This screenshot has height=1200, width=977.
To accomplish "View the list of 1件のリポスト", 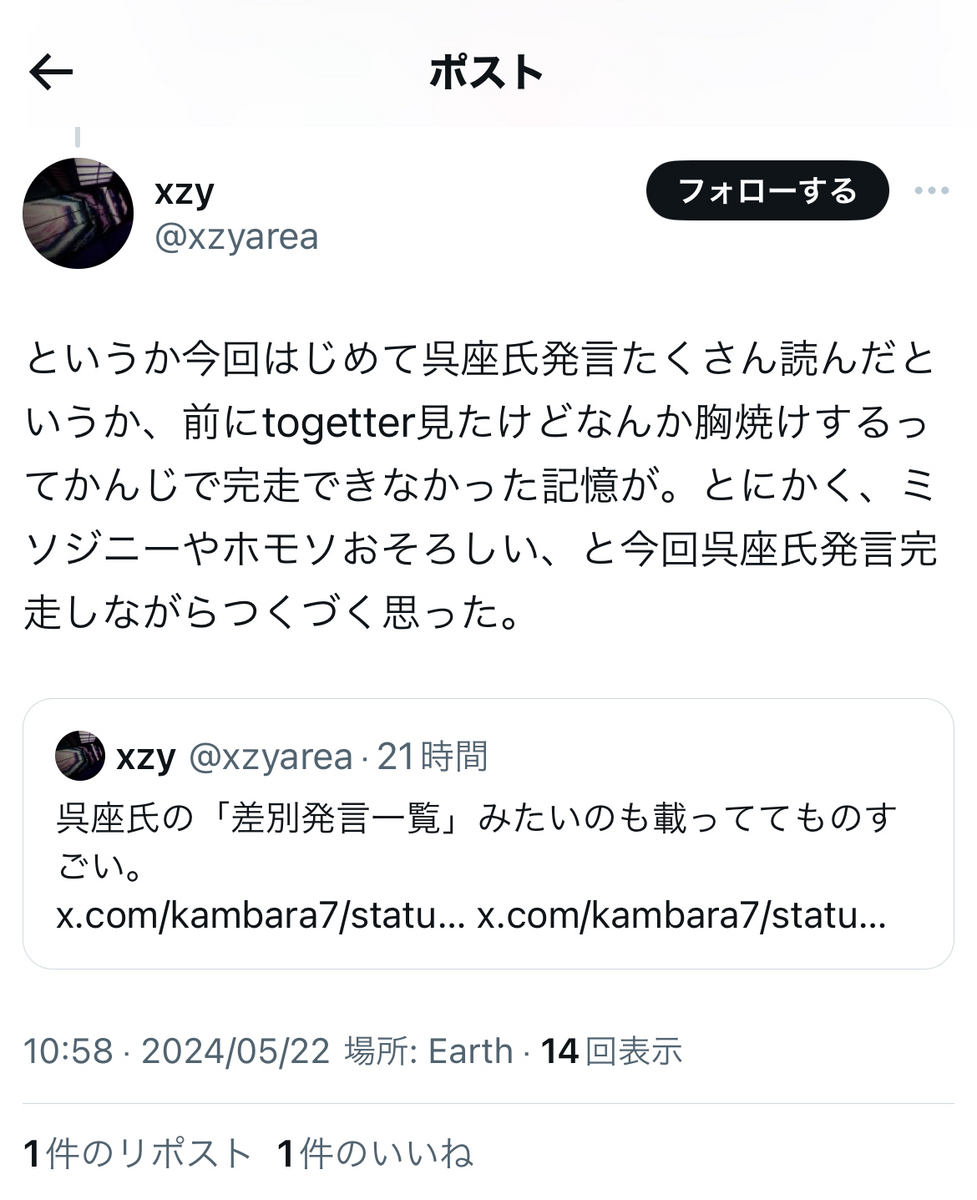I will click(x=137, y=1154).
